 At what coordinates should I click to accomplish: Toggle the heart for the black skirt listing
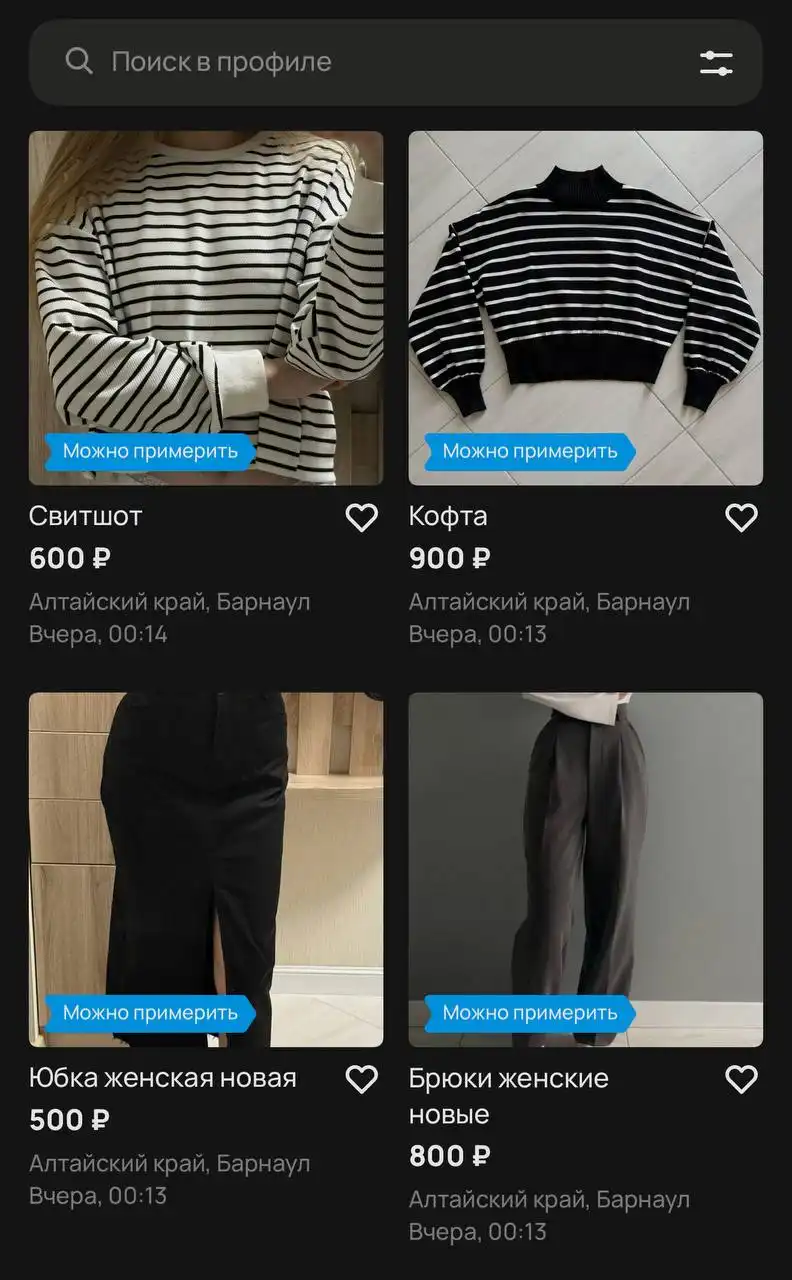click(x=362, y=1080)
